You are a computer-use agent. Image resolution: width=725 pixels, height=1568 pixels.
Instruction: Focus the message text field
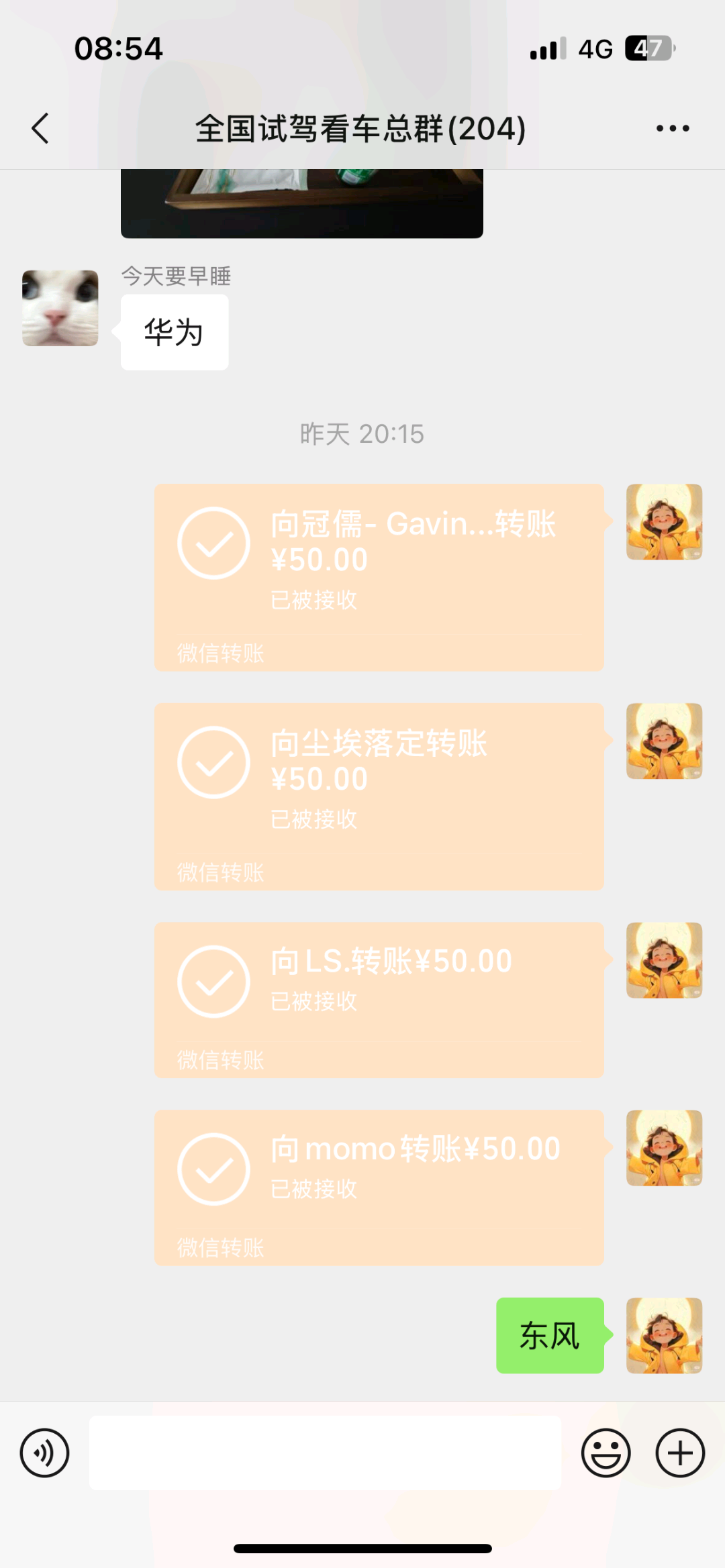coord(325,1453)
